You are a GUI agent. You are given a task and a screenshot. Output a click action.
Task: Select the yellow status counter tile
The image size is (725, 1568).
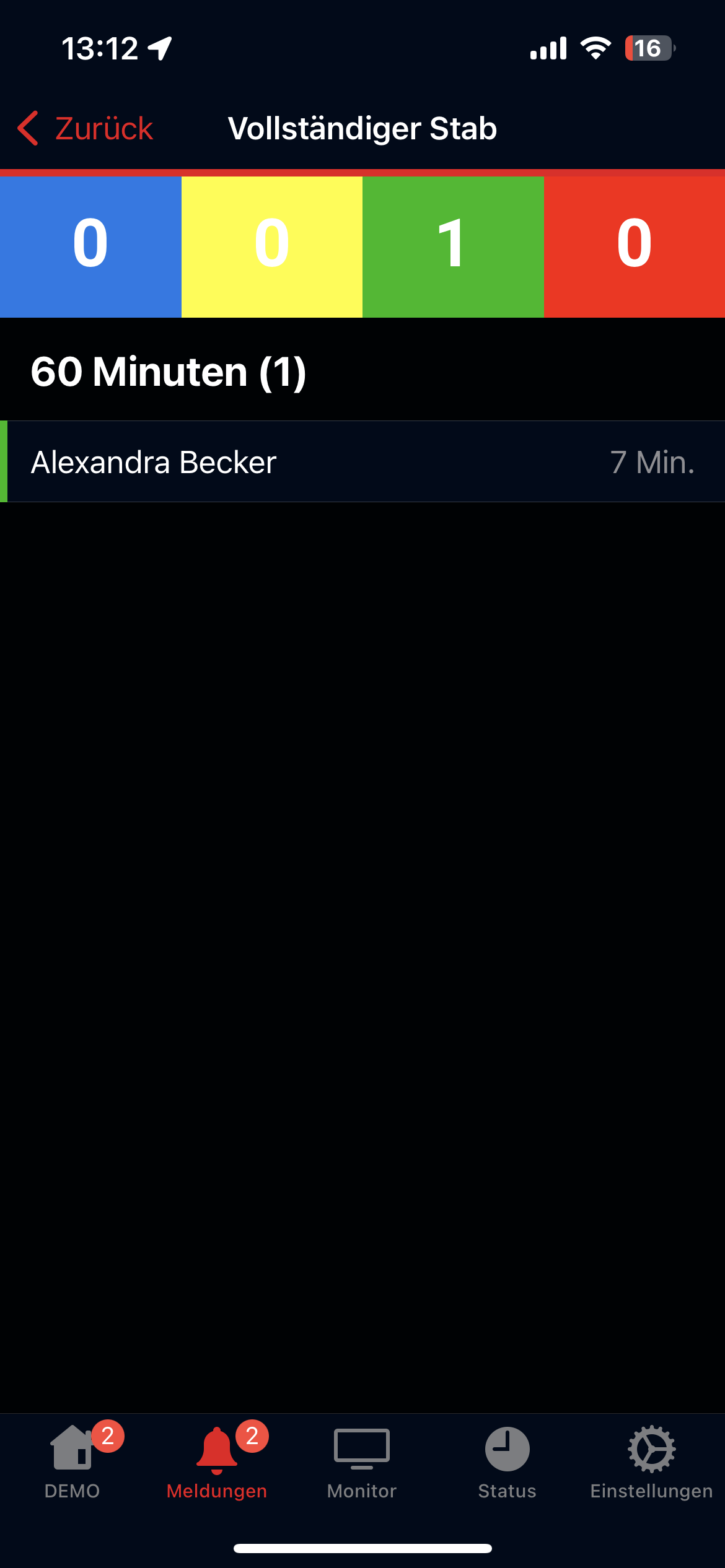coord(272,247)
